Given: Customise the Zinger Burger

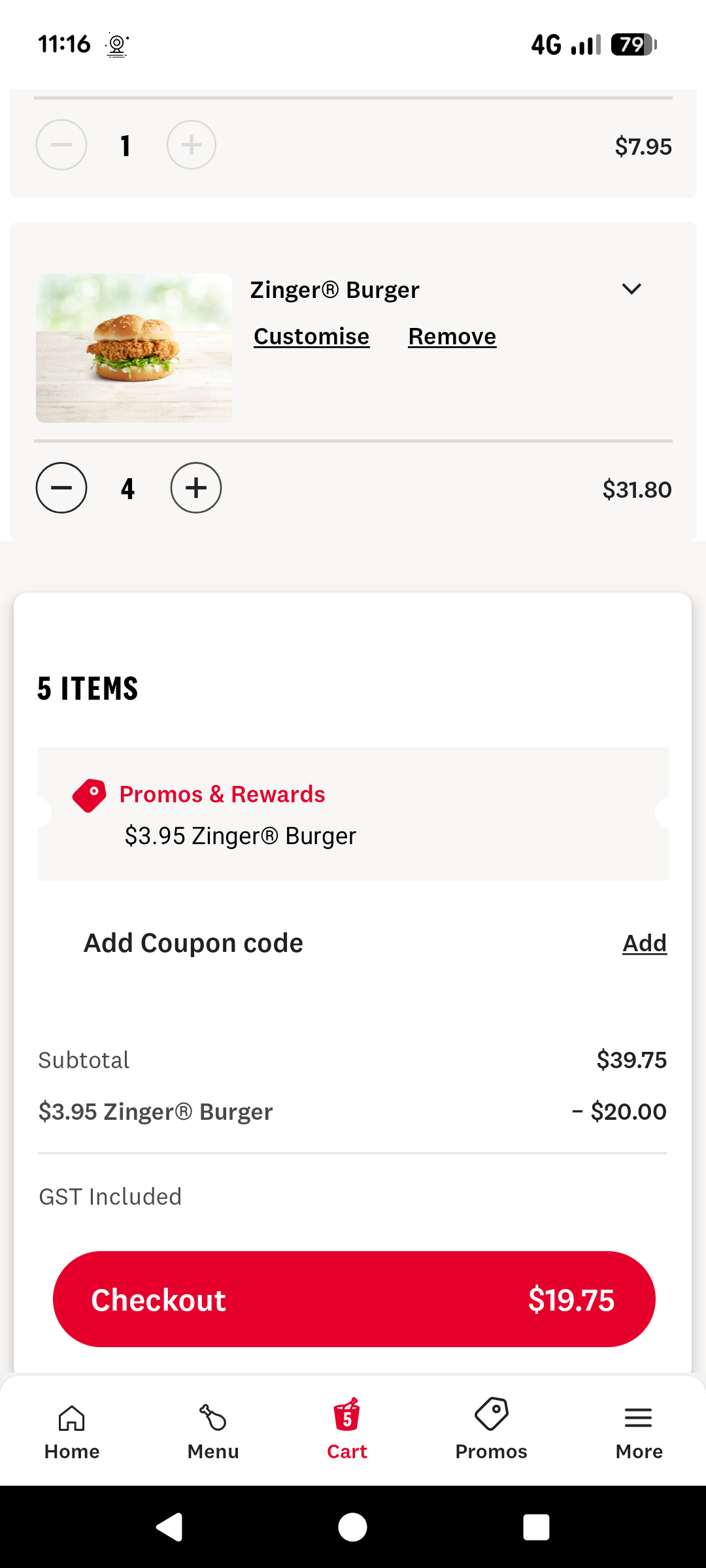Looking at the screenshot, I should coord(311,336).
